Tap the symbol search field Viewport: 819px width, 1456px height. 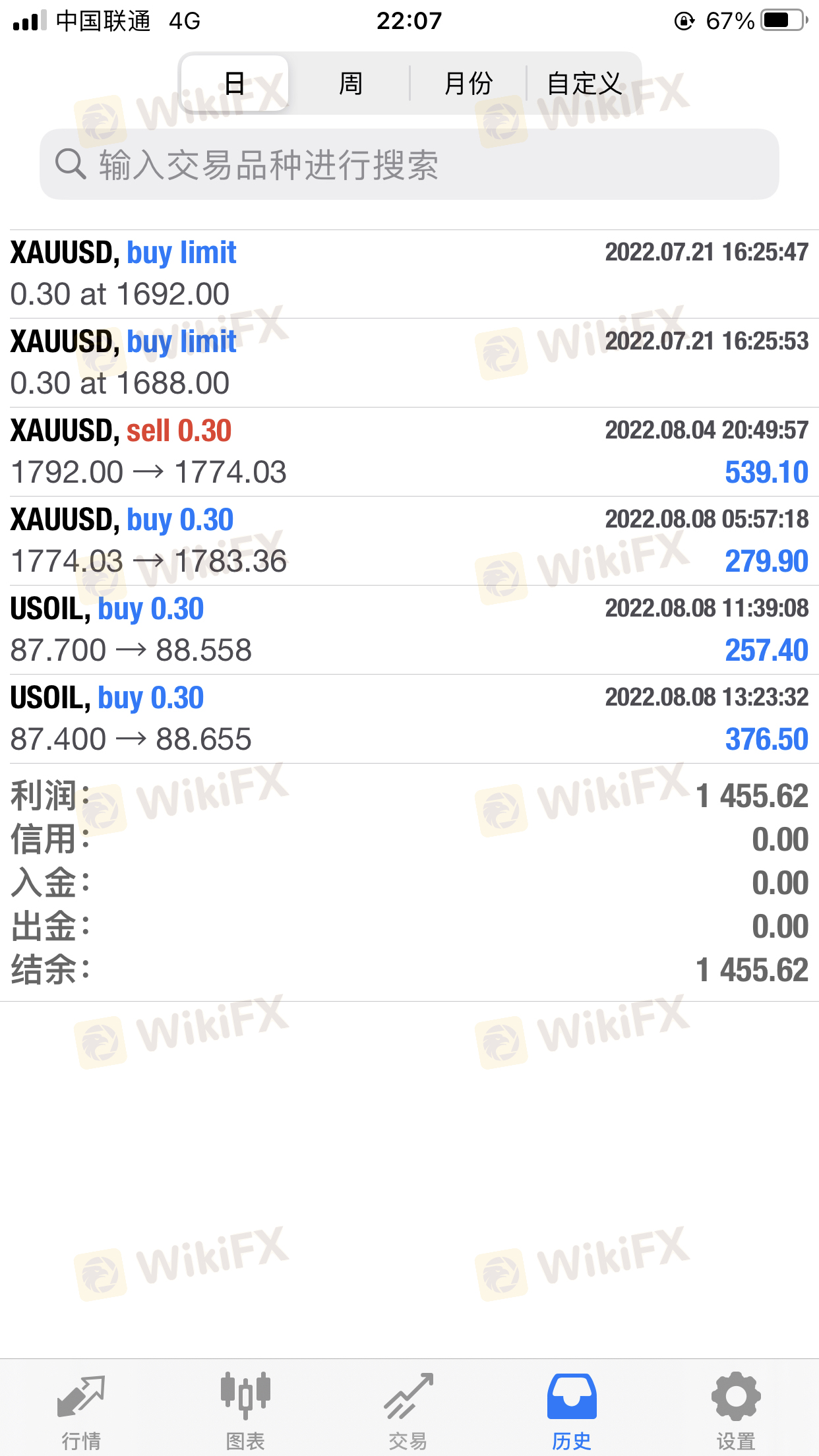(409, 164)
